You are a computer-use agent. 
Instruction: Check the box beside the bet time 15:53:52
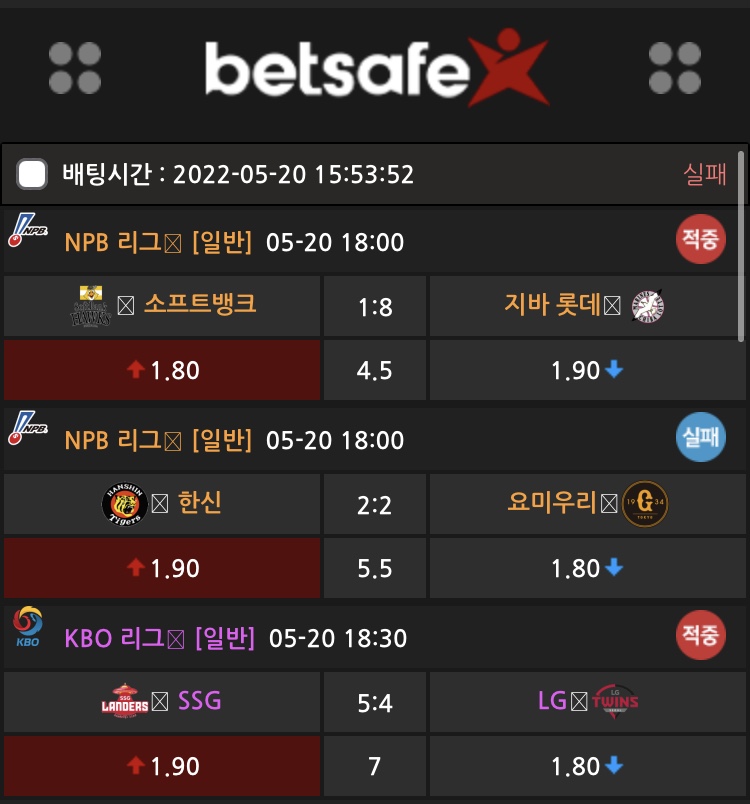pyautogui.click(x=33, y=175)
